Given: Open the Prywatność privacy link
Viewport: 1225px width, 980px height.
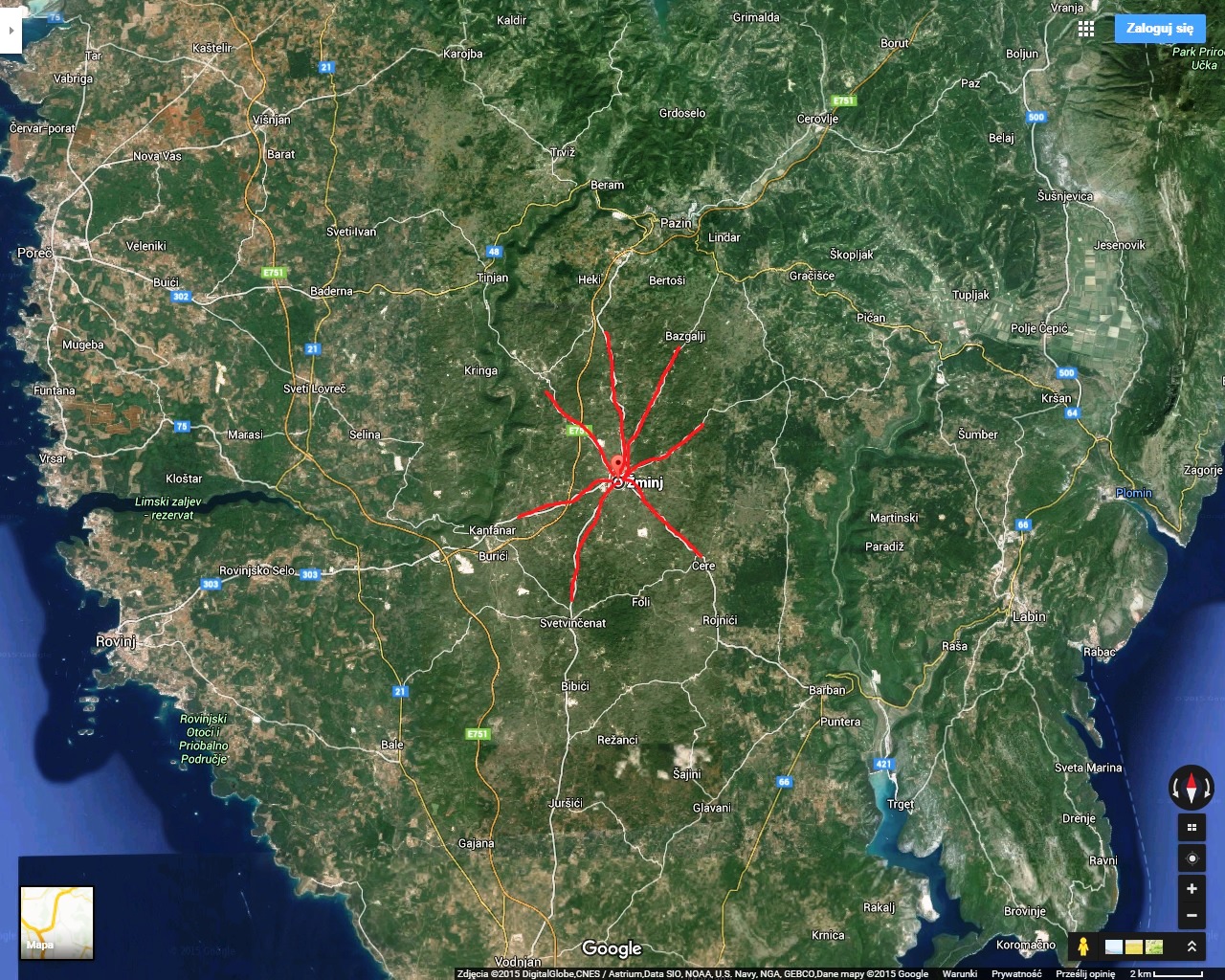Looking at the screenshot, I should (1016, 973).
